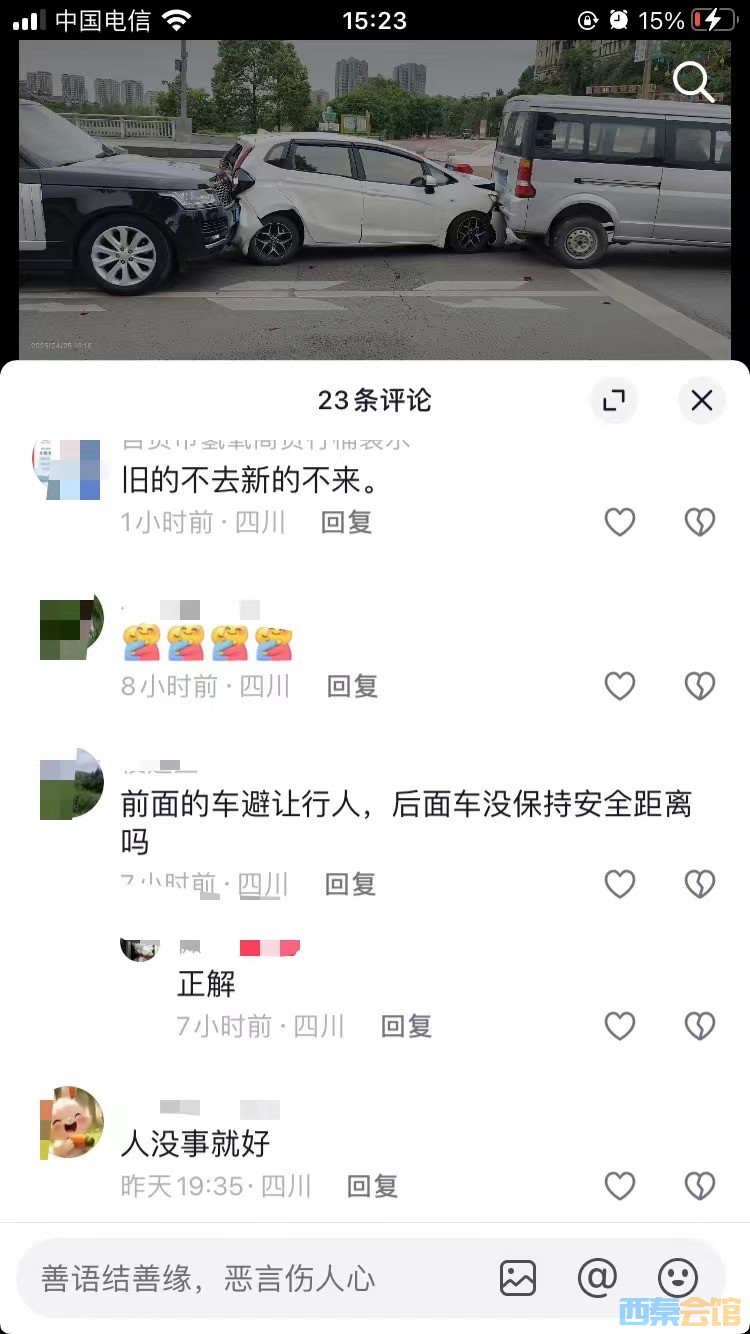Image resolution: width=750 pixels, height=1334 pixels.
Task: Reply to the comment about 避让行人
Action: point(350,884)
